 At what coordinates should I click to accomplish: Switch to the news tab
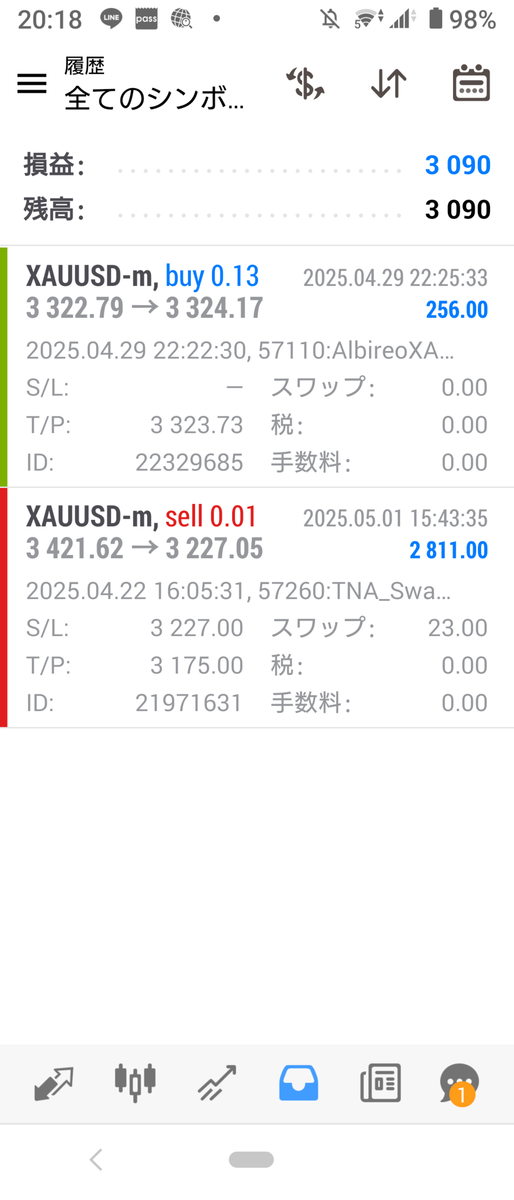[x=380, y=1082]
